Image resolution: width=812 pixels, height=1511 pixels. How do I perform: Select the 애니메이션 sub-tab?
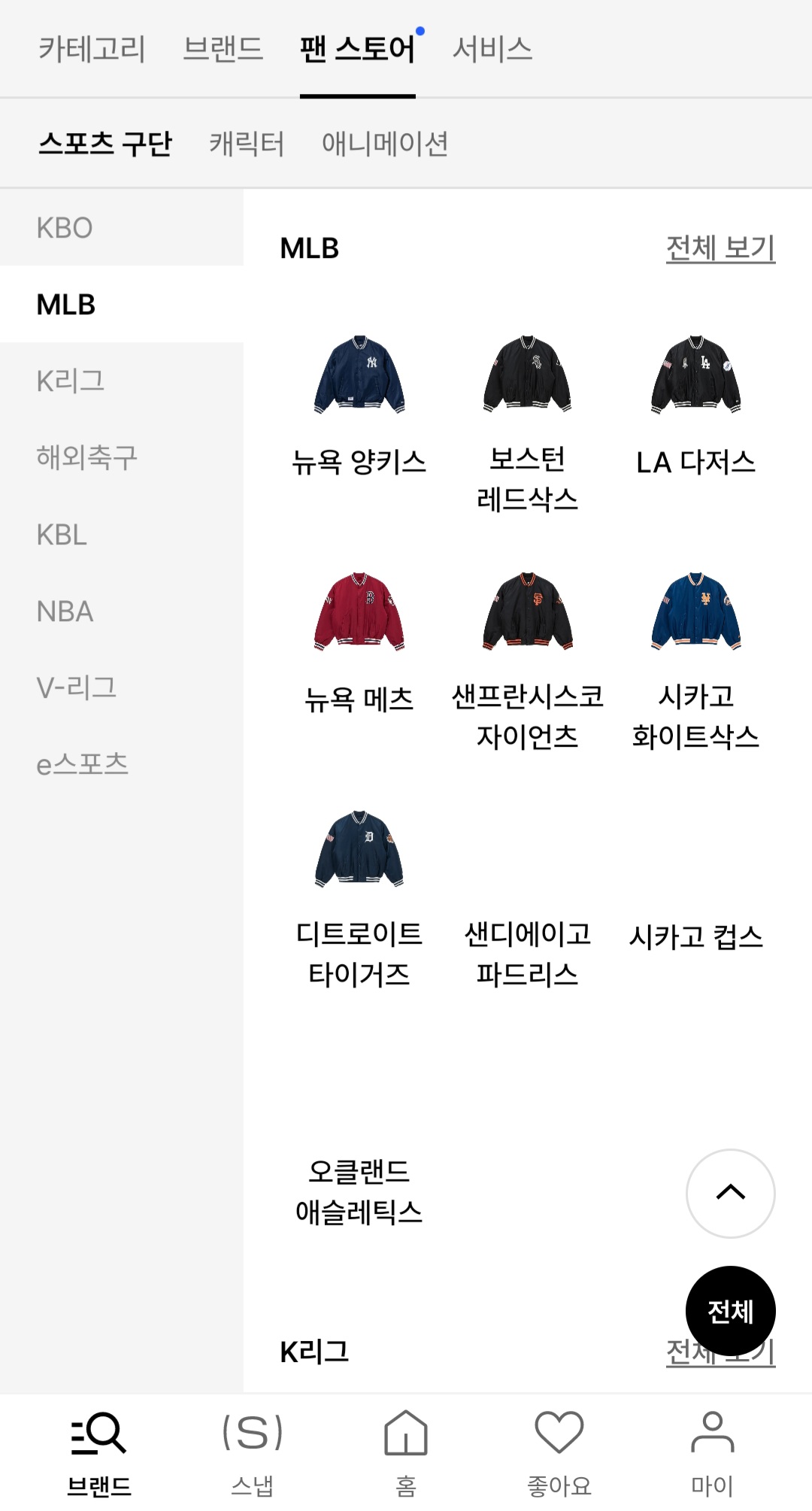tap(385, 144)
